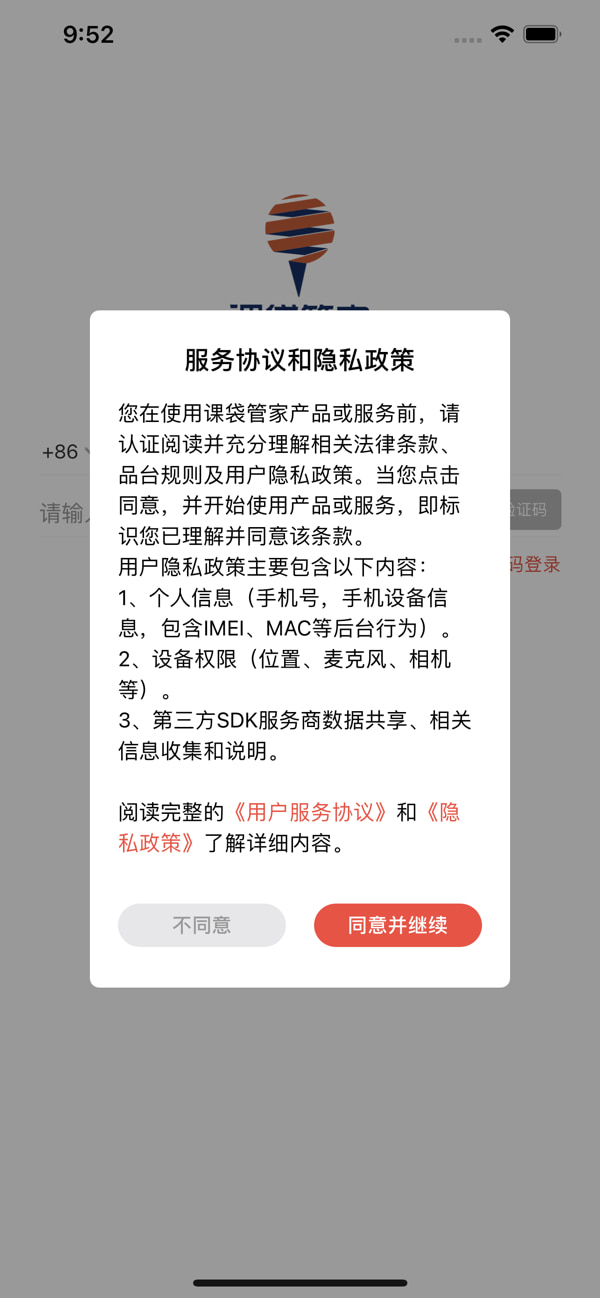Open the 《用户服务协议》 link

point(309,812)
